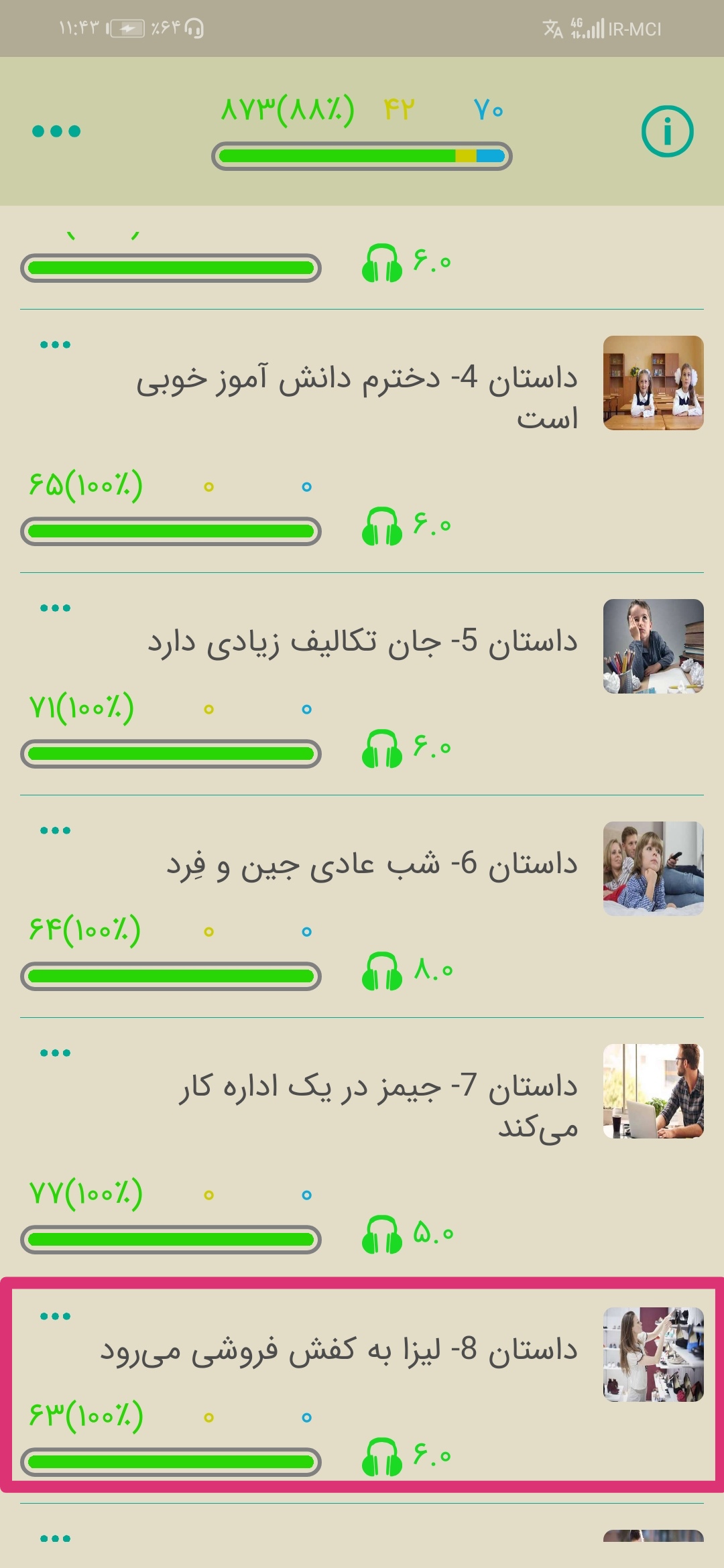Open three-dot options for story 8

tap(55, 1317)
